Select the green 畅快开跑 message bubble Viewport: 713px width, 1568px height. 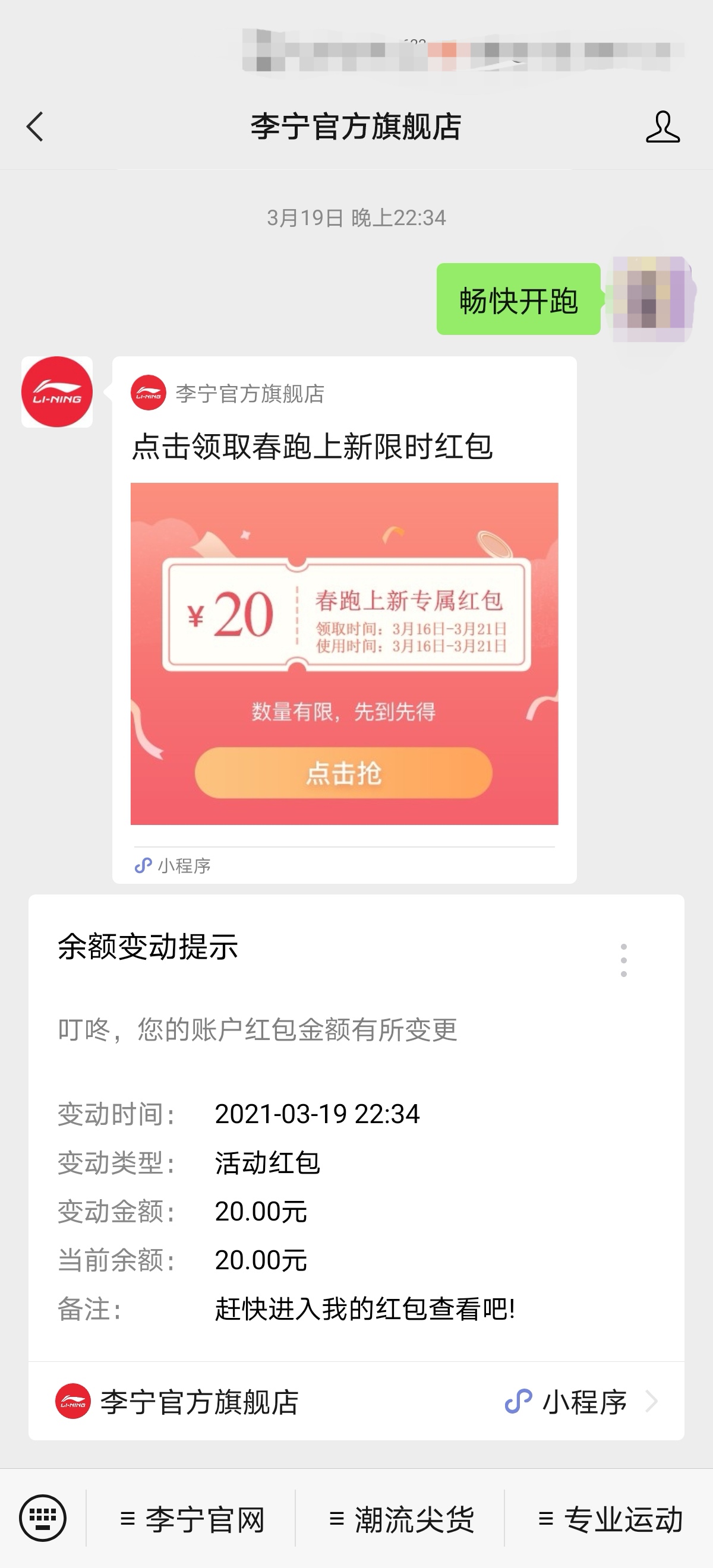click(518, 299)
